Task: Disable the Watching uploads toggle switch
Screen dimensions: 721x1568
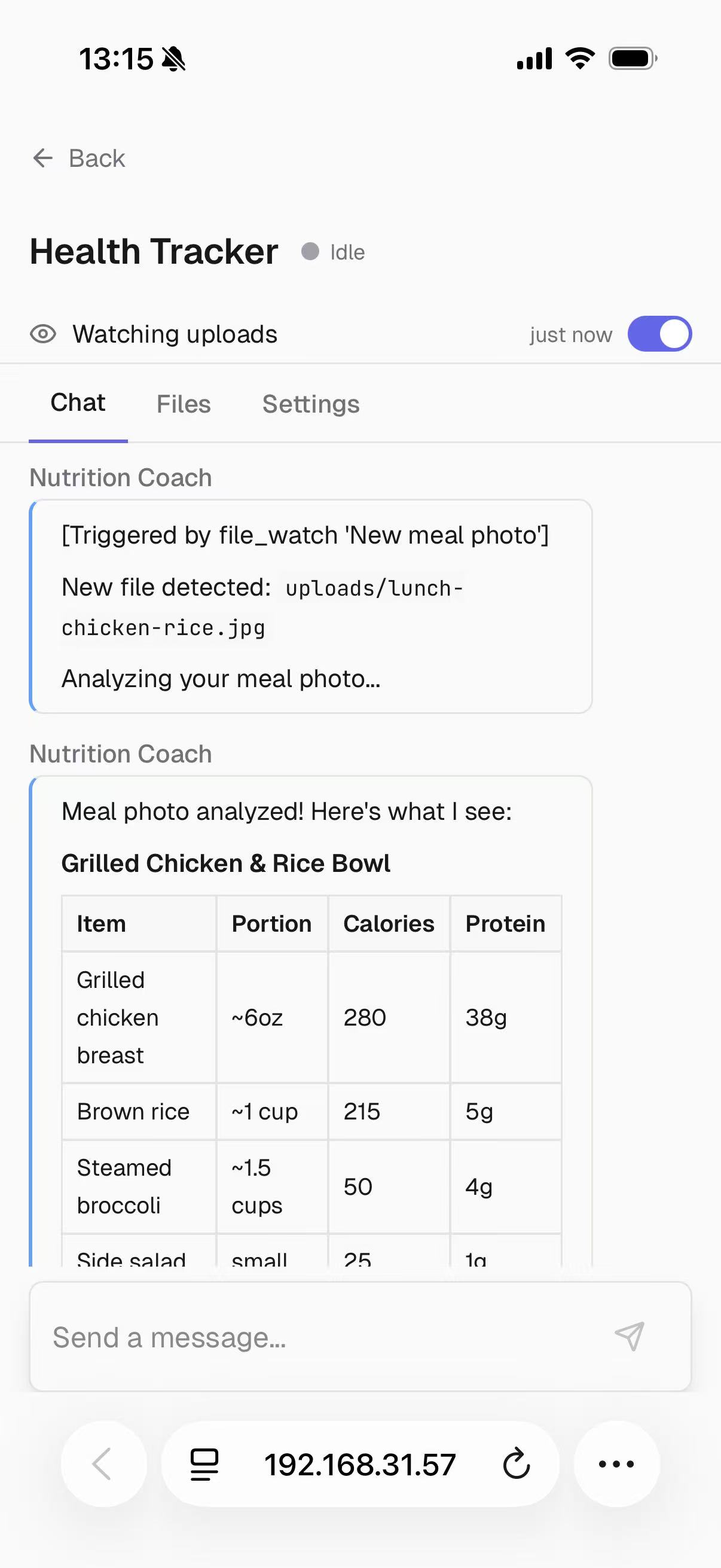Action: (659, 334)
